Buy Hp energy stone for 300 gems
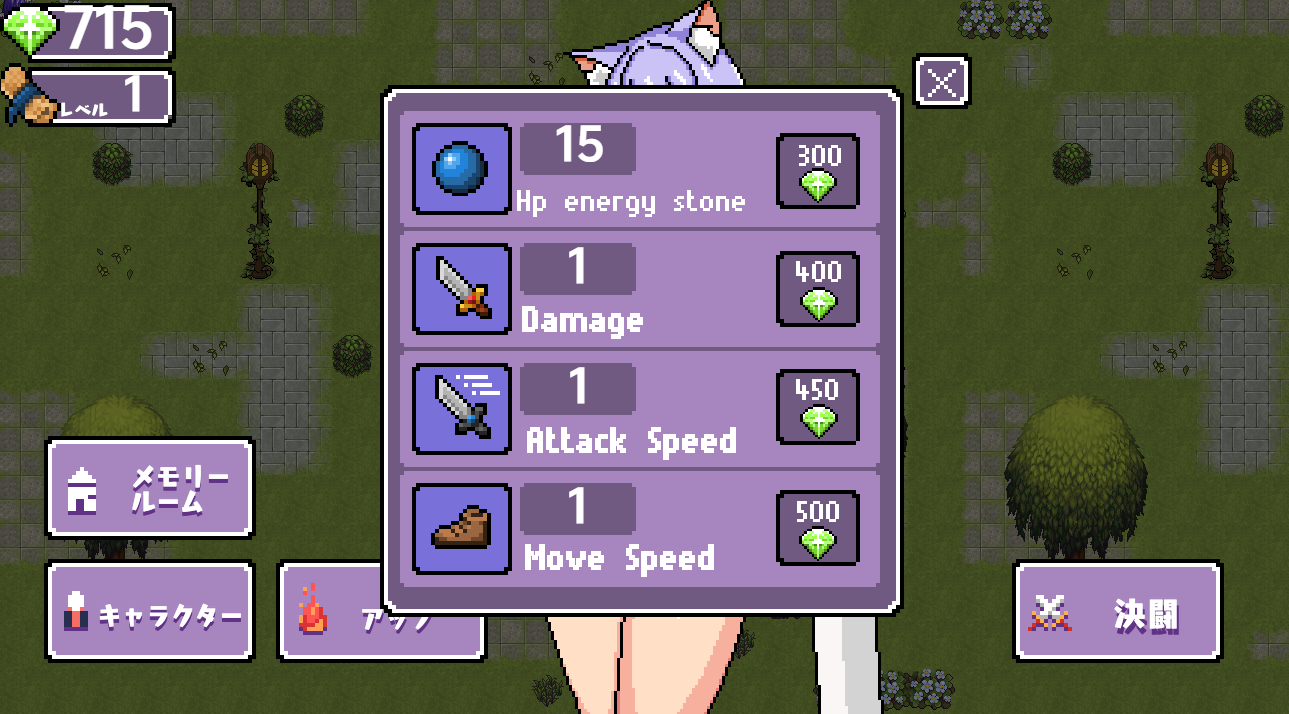Image resolution: width=1289 pixels, height=714 pixels. 818,171
